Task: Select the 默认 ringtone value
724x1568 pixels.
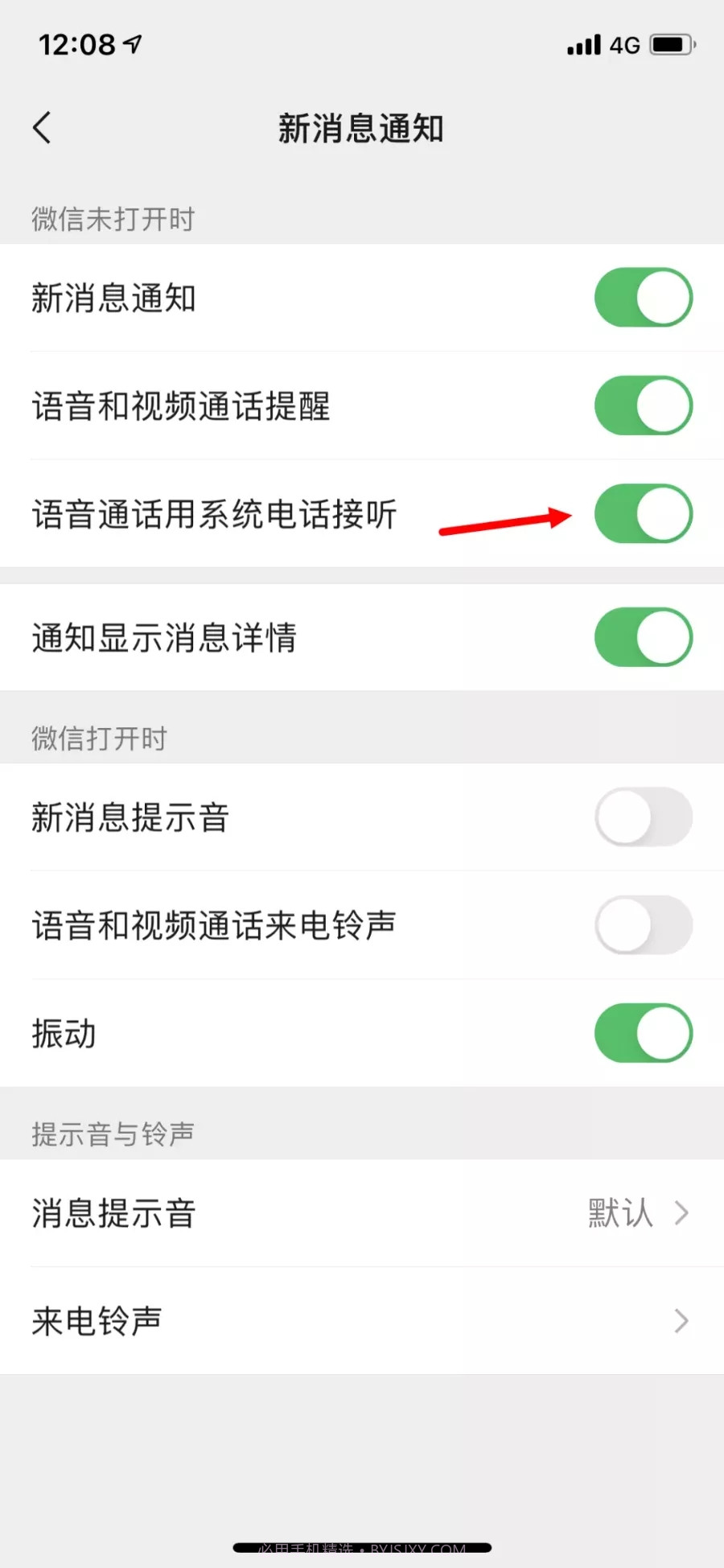Action: pyautogui.click(x=619, y=1212)
